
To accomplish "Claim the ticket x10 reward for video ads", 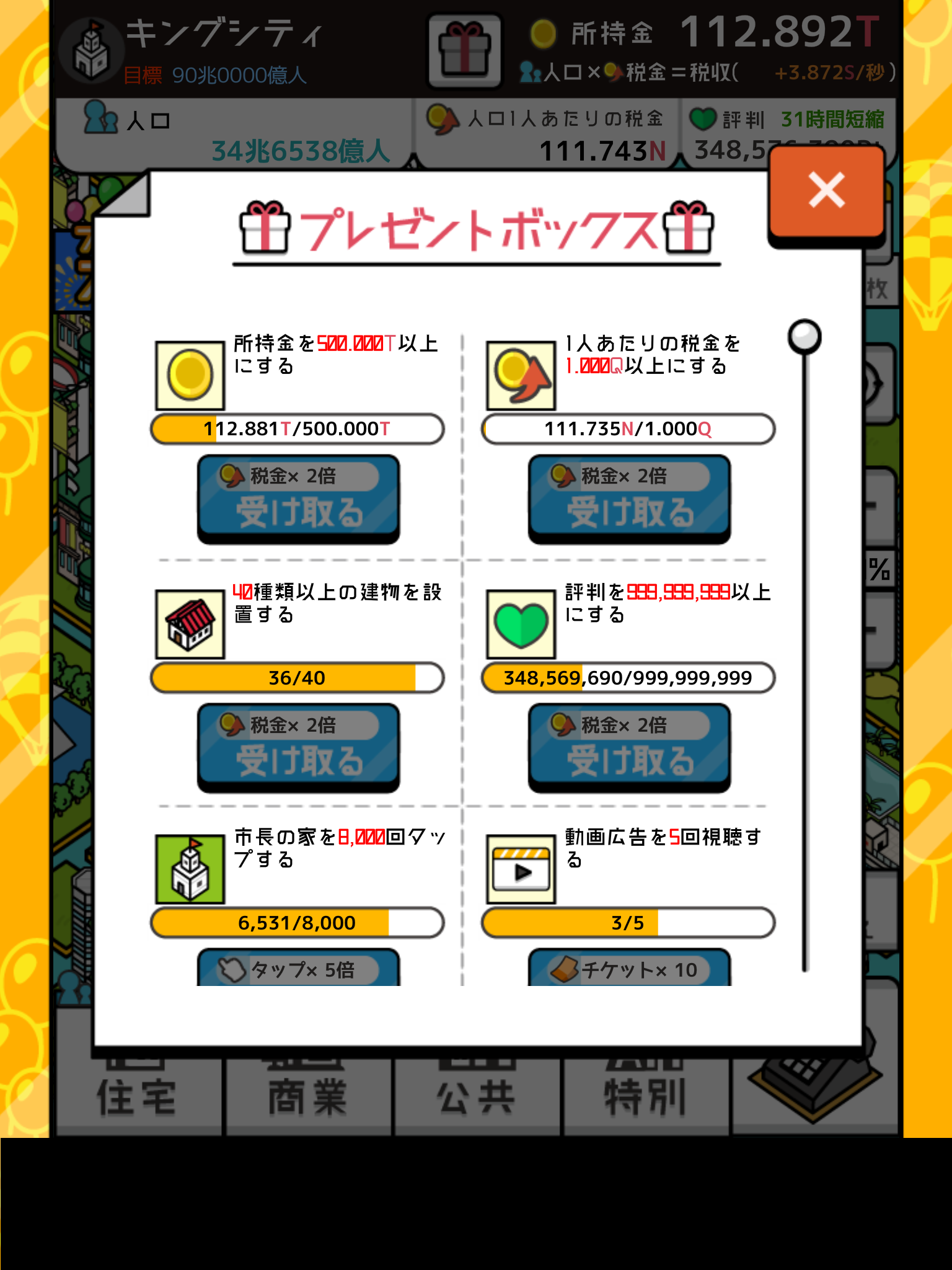I will tap(629, 969).
